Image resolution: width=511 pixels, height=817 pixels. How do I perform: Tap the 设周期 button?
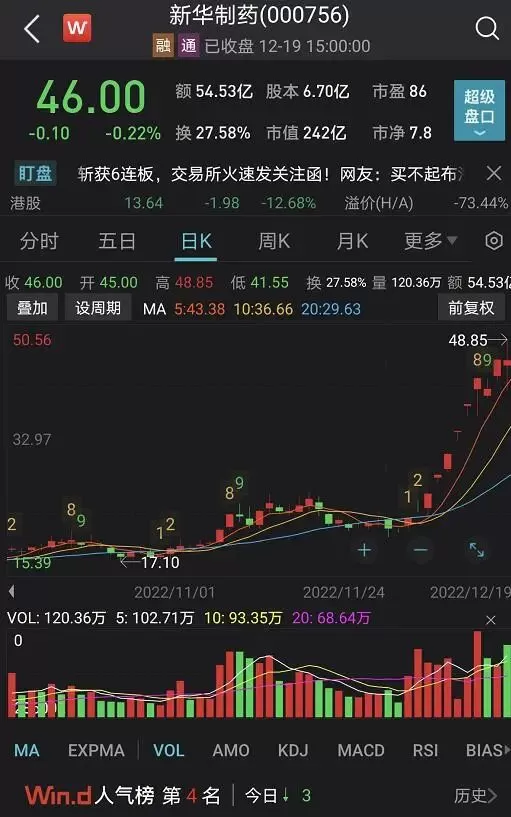(98, 307)
